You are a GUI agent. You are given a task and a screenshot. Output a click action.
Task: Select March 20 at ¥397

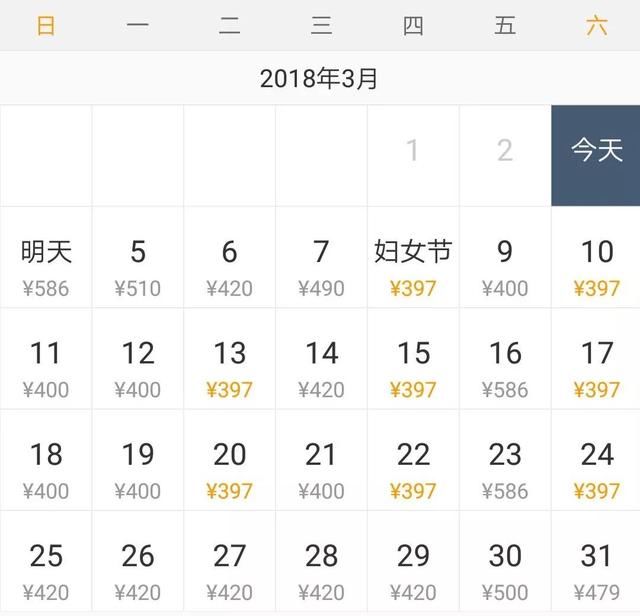point(229,466)
